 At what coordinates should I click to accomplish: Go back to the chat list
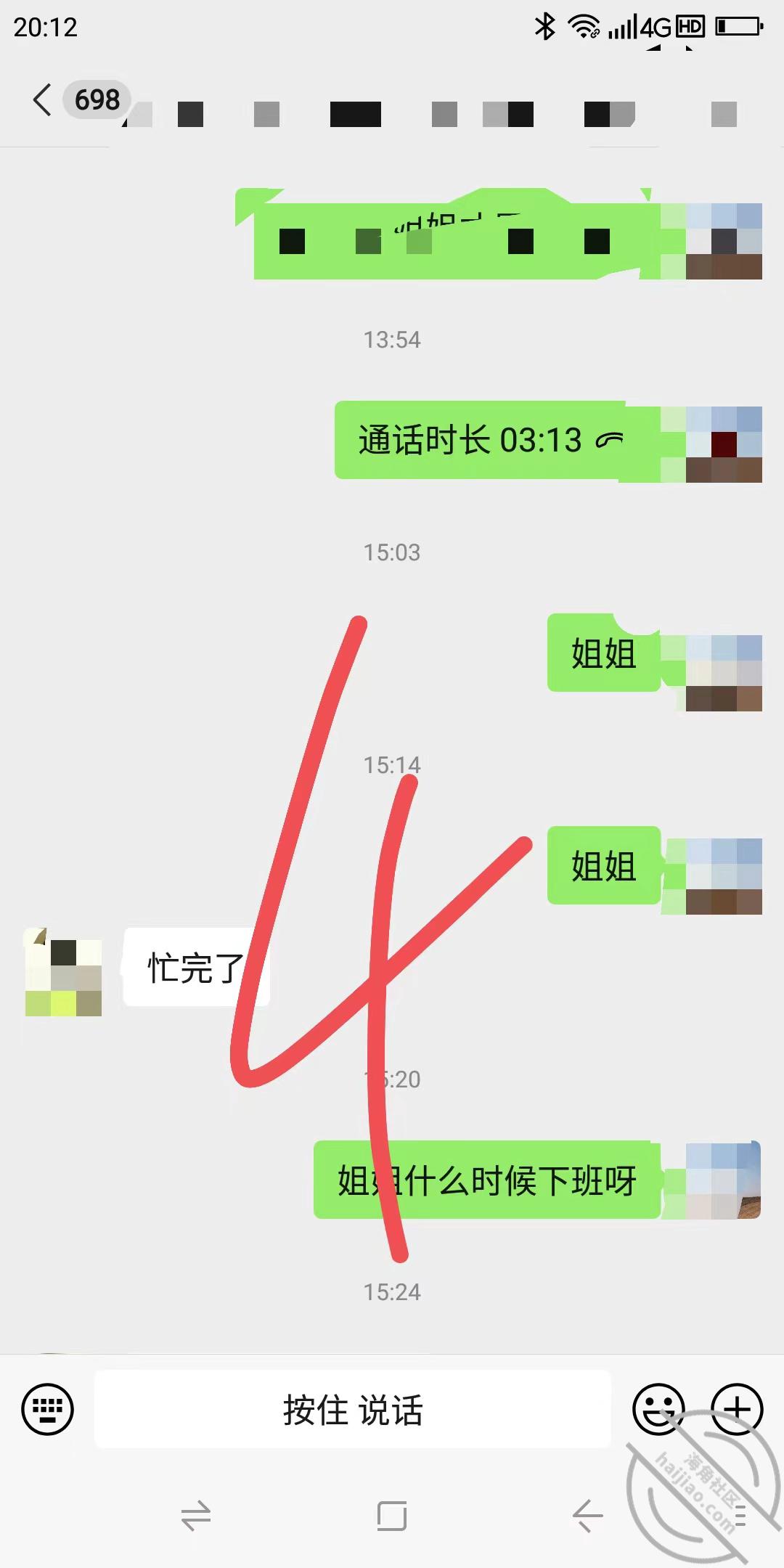pos(42,99)
